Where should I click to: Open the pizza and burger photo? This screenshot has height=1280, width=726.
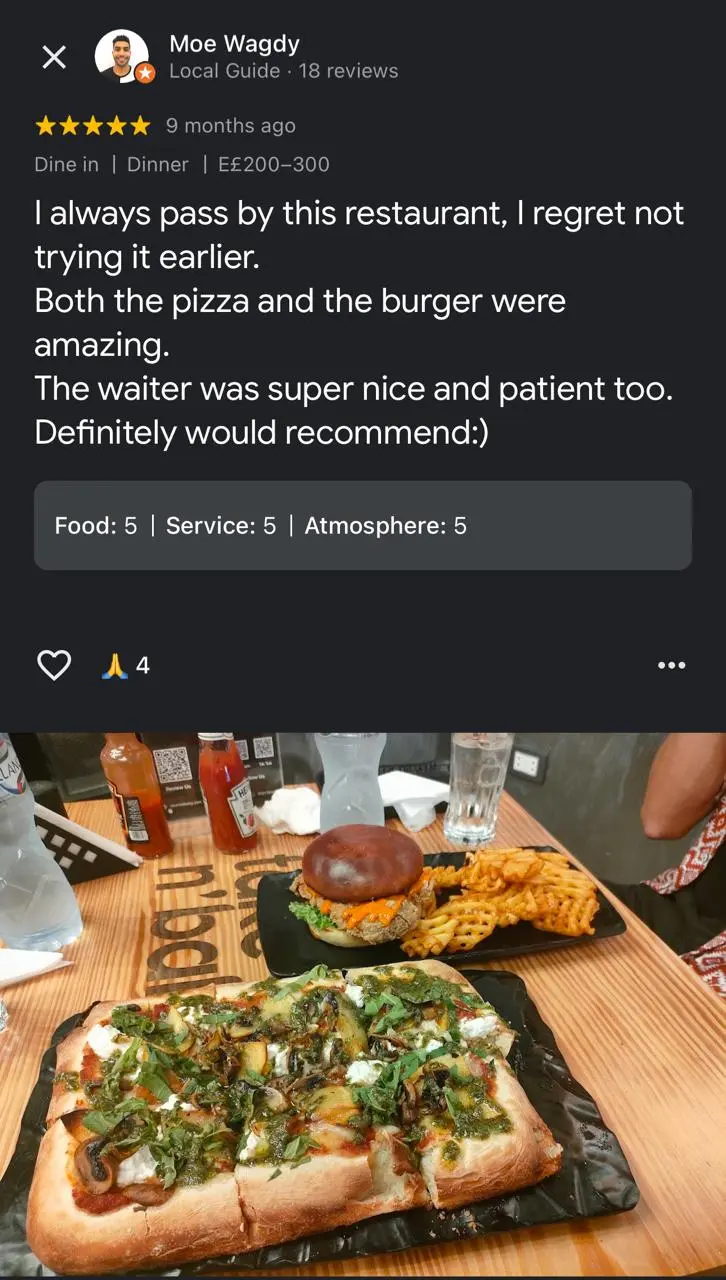pos(363,1005)
